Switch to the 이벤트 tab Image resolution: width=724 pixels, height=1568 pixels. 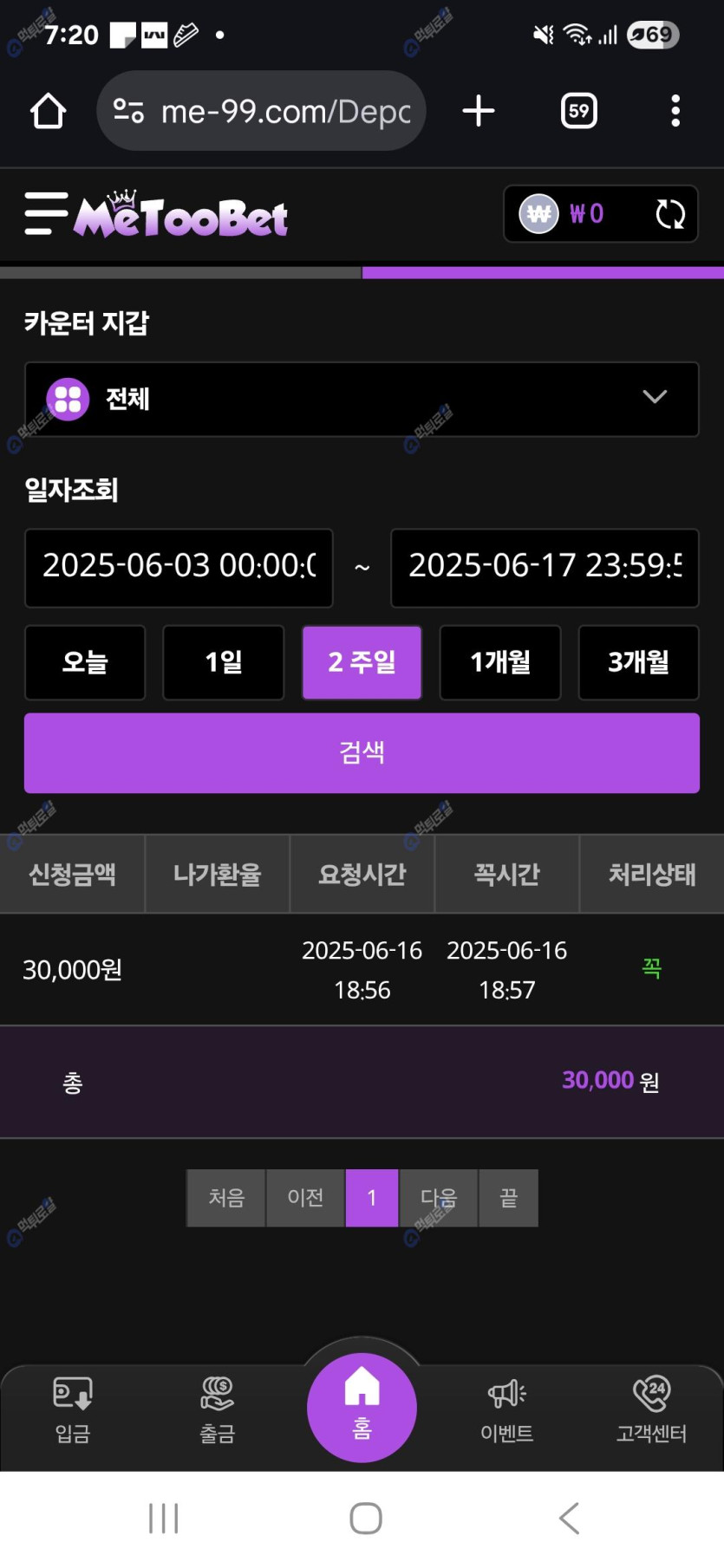[506, 1410]
